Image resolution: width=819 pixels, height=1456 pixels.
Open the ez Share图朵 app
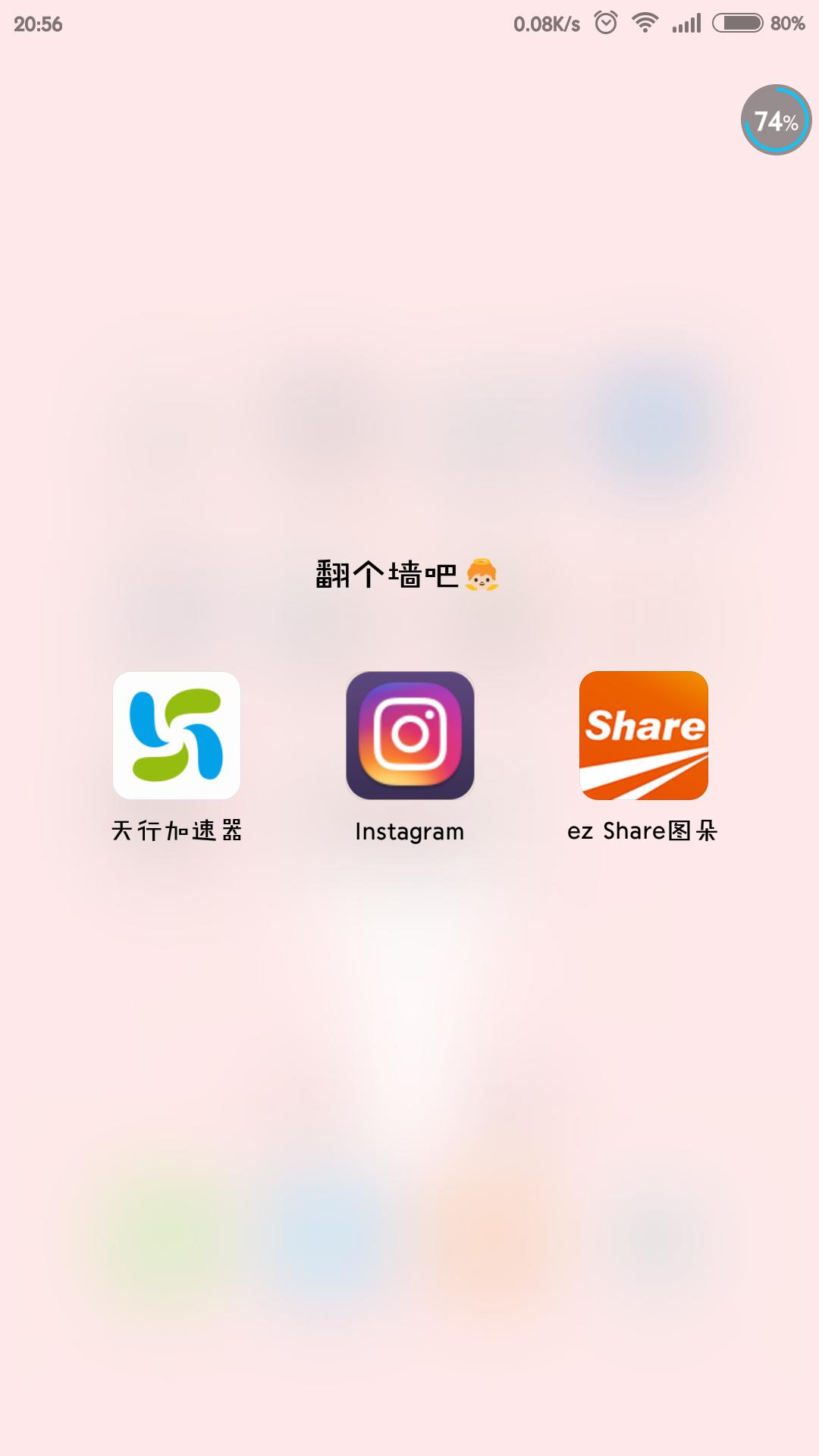[x=642, y=737]
